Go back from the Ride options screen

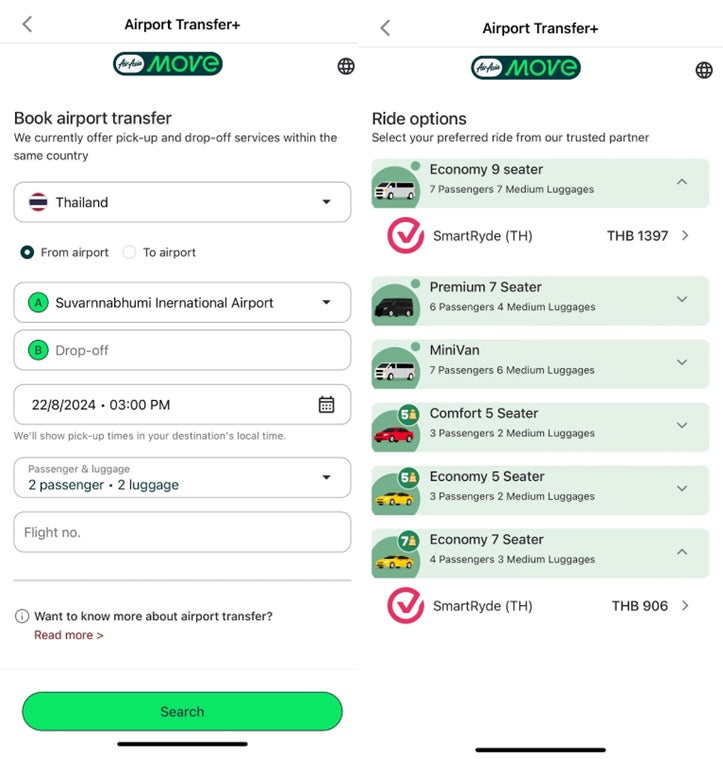(385, 28)
